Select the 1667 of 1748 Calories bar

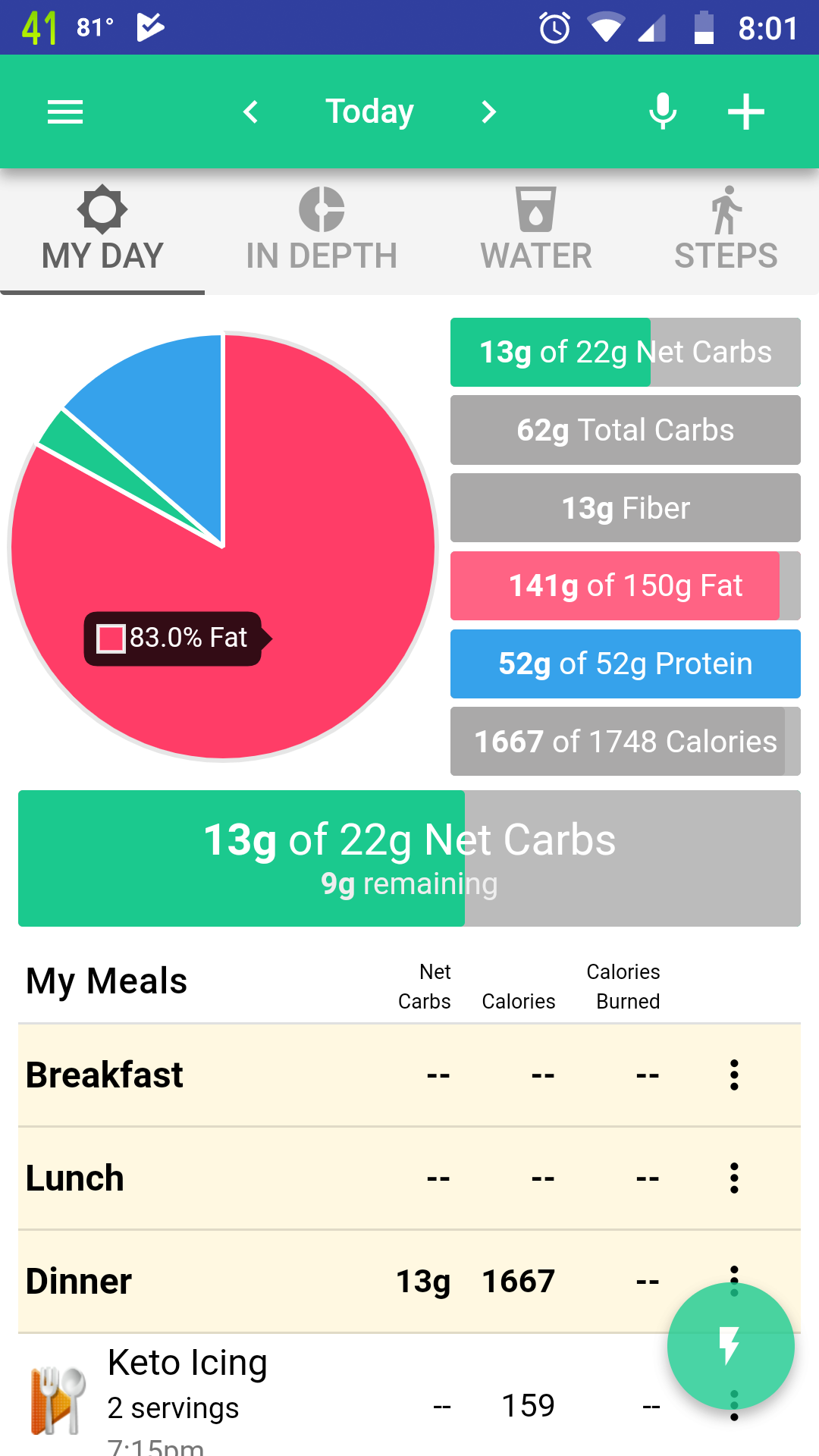(x=626, y=742)
